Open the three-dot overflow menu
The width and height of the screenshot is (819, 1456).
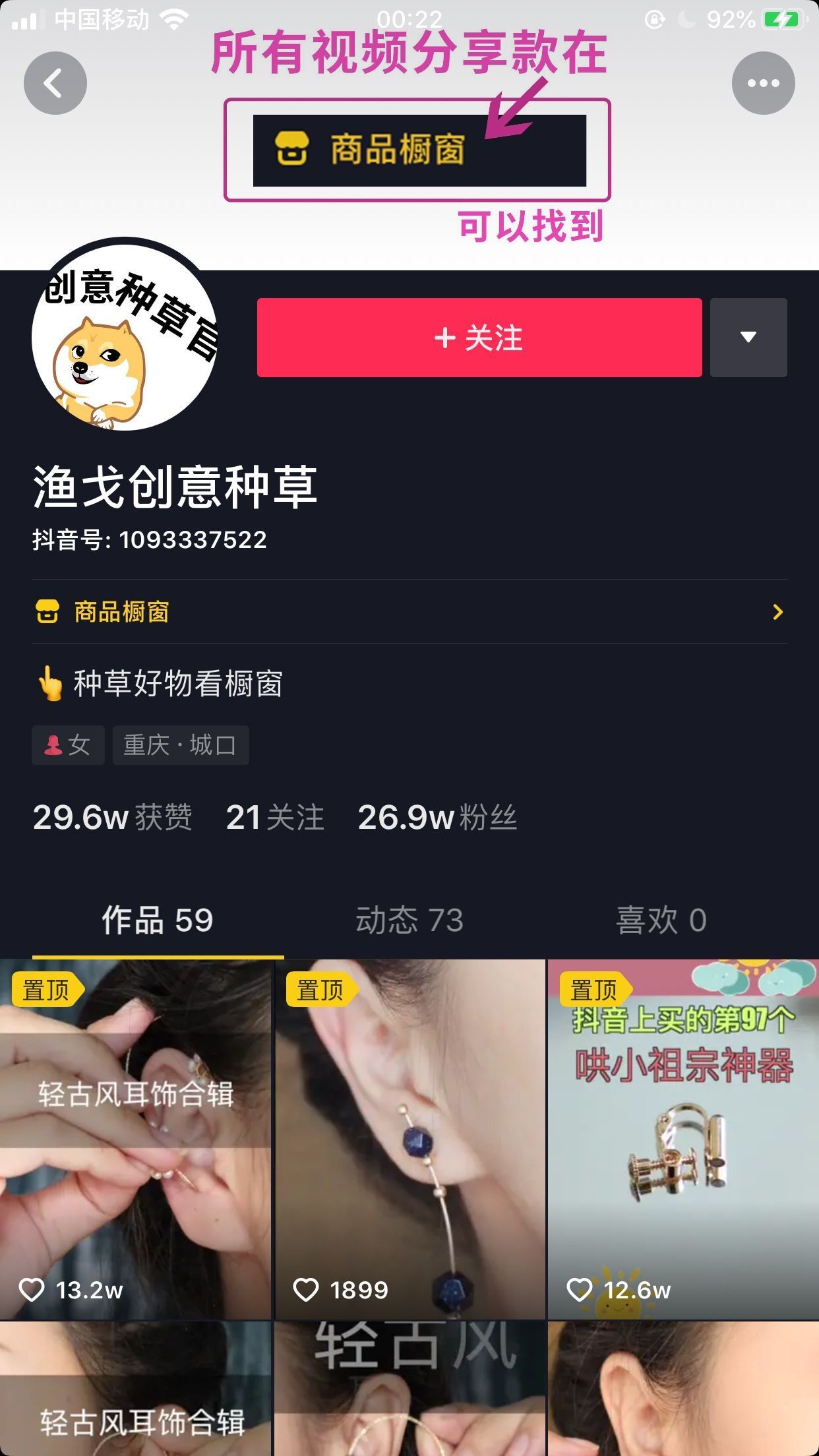[x=763, y=83]
